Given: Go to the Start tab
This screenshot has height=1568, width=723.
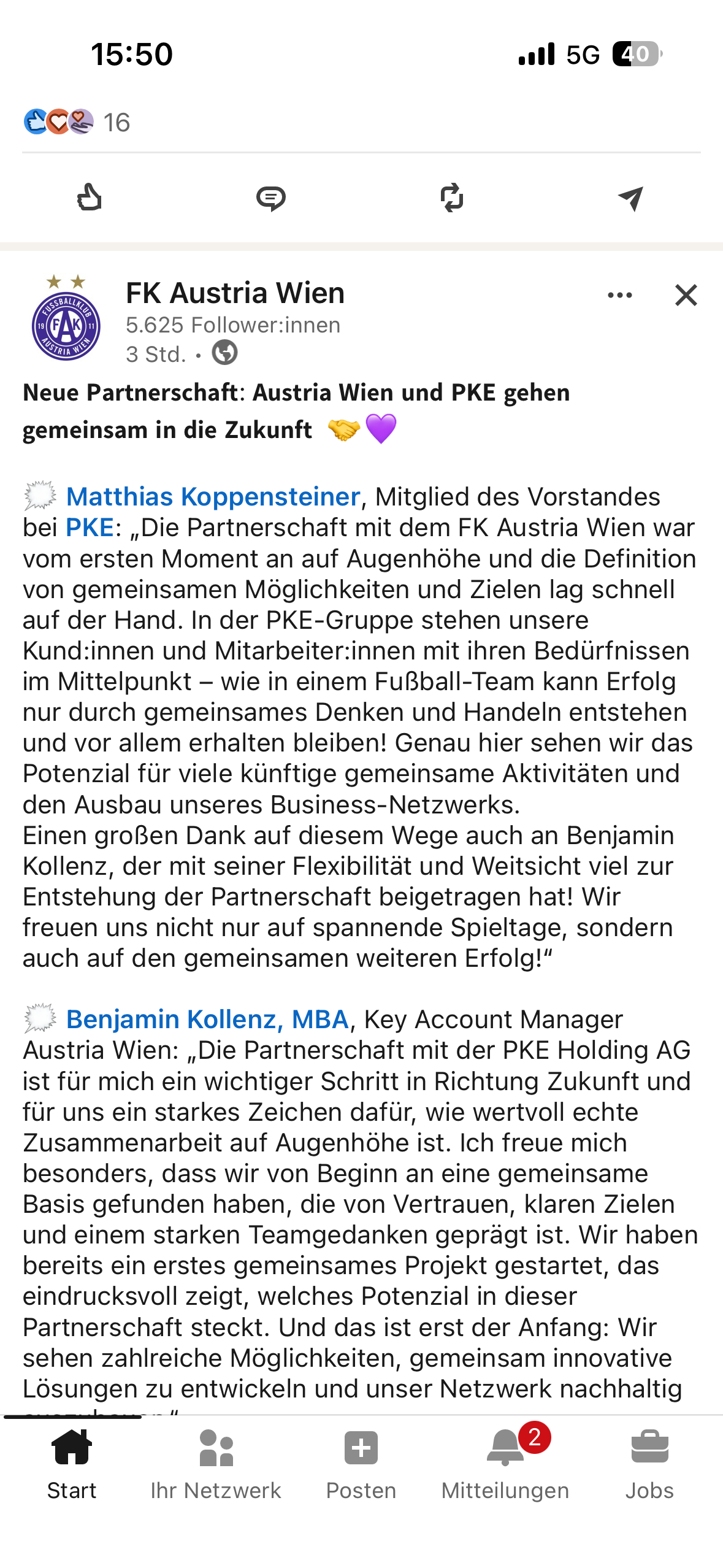Looking at the screenshot, I should point(72,1464).
